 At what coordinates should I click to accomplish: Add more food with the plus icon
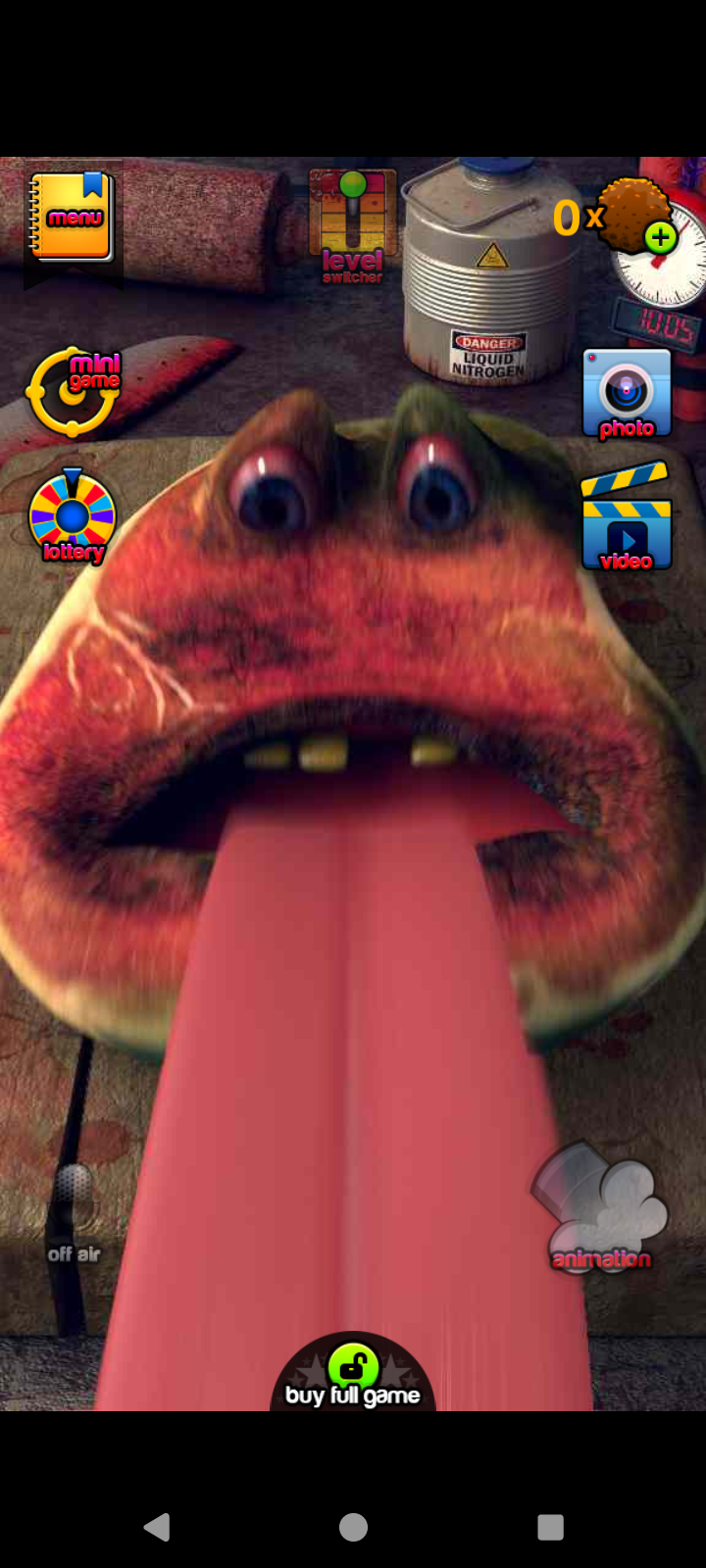tap(661, 237)
